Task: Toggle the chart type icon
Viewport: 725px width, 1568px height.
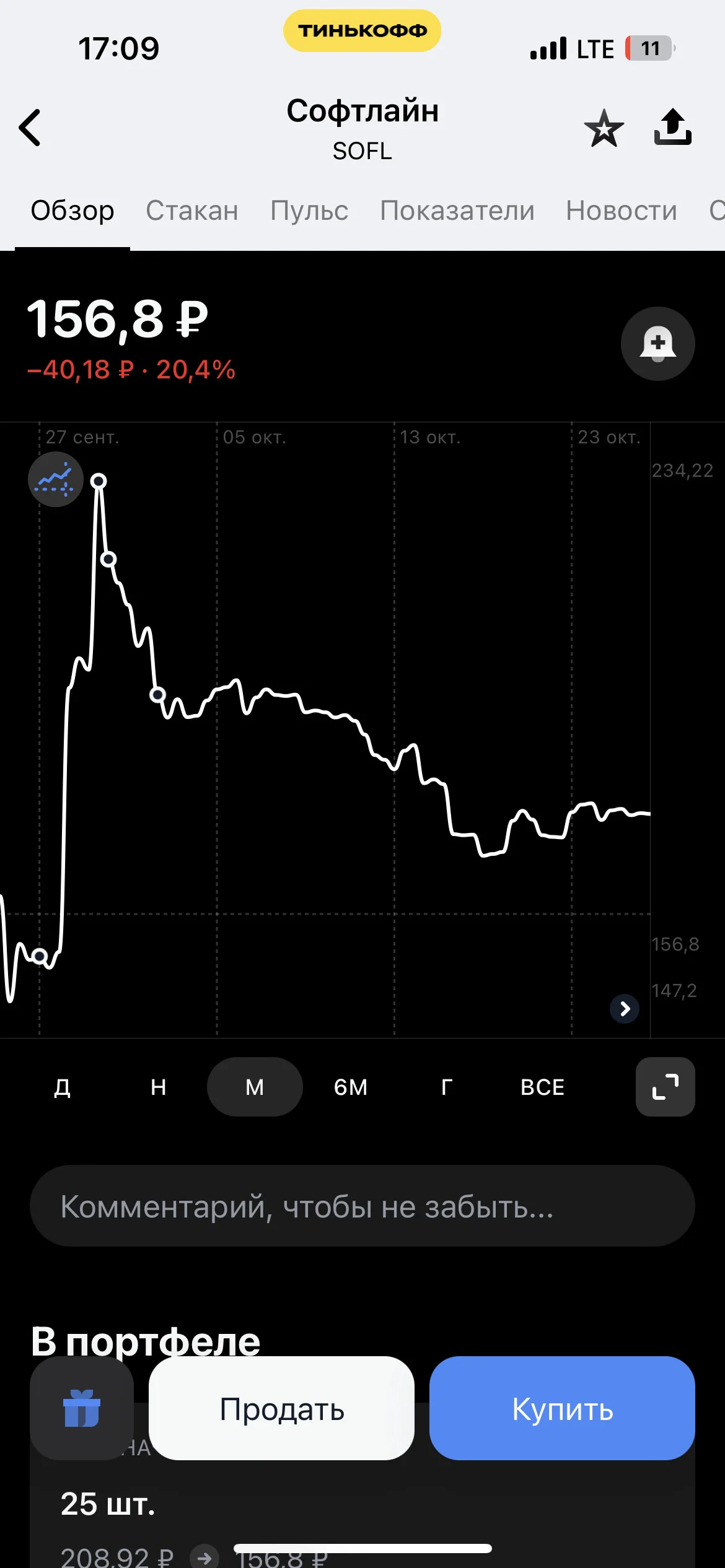Action: 56,479
